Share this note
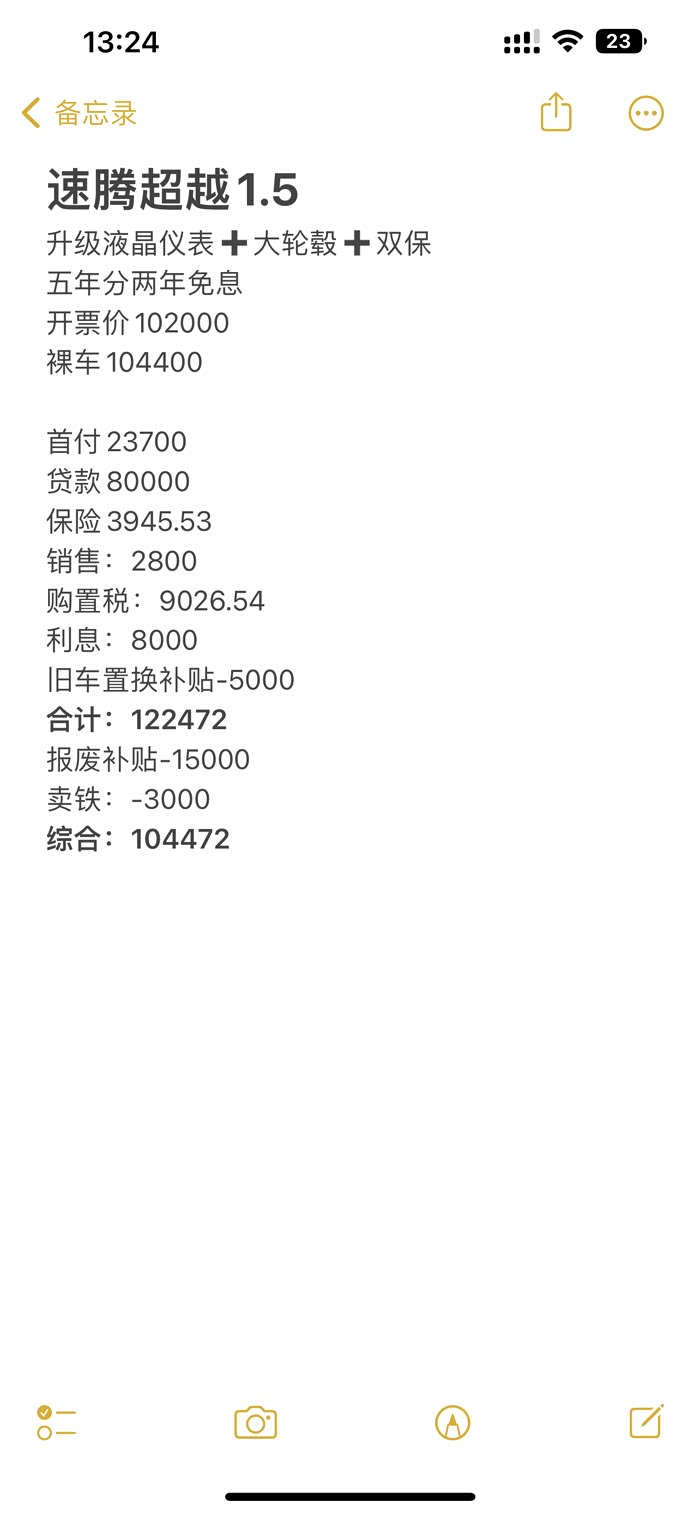 tap(556, 112)
